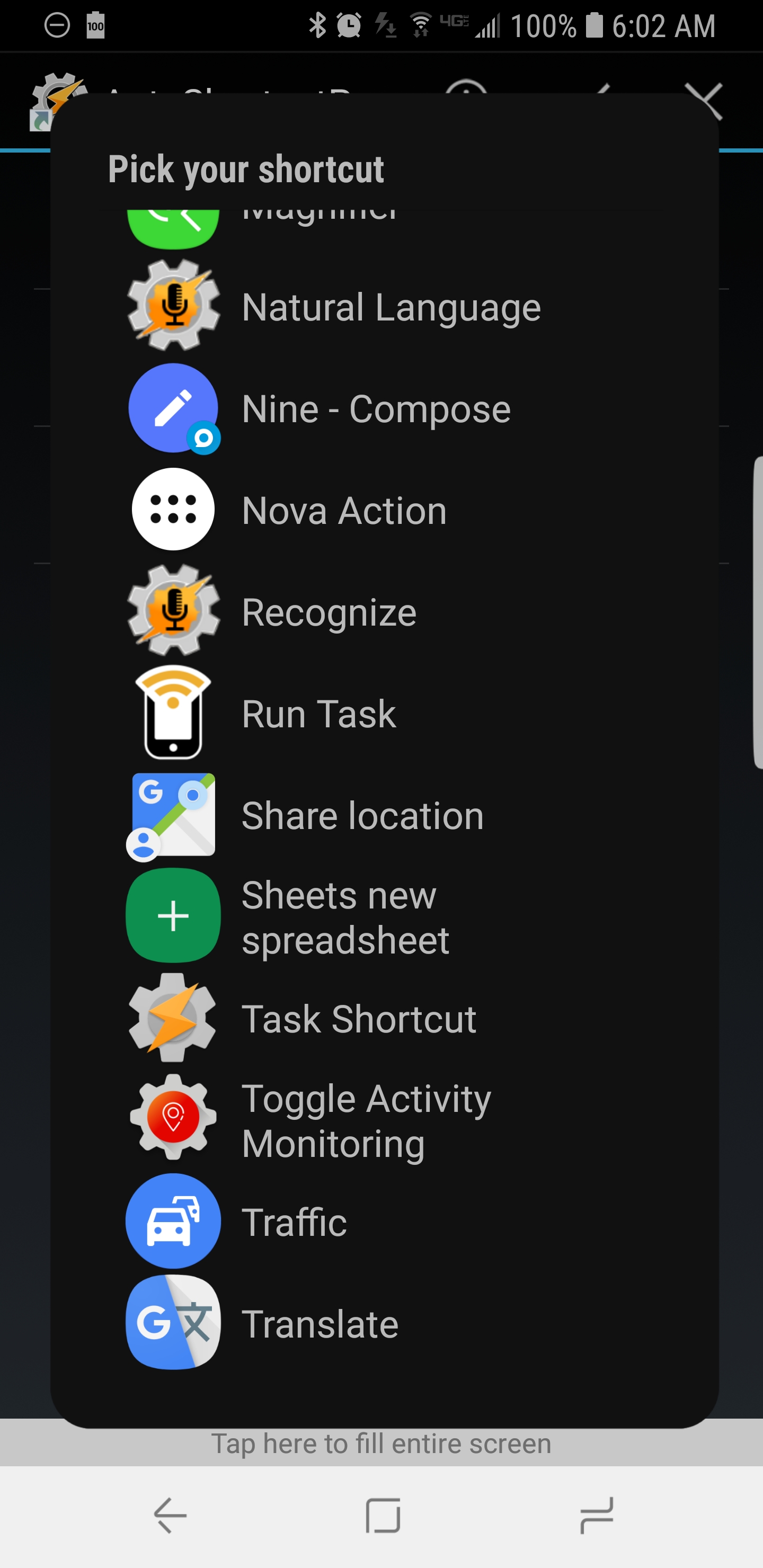Viewport: 763px width, 1568px height.
Task: Choose the Nine - Compose shortcut
Action: [375, 408]
